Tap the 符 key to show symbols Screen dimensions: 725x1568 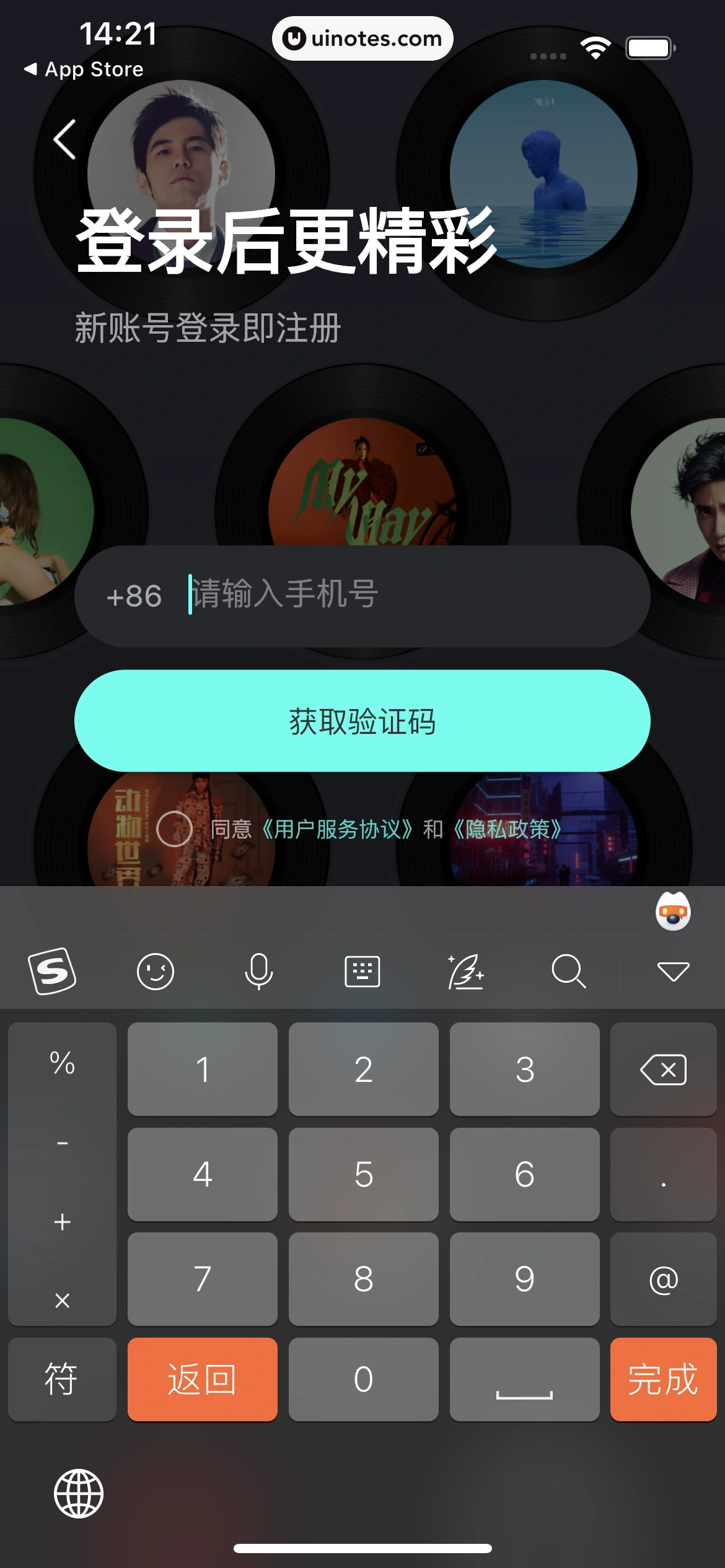62,1379
